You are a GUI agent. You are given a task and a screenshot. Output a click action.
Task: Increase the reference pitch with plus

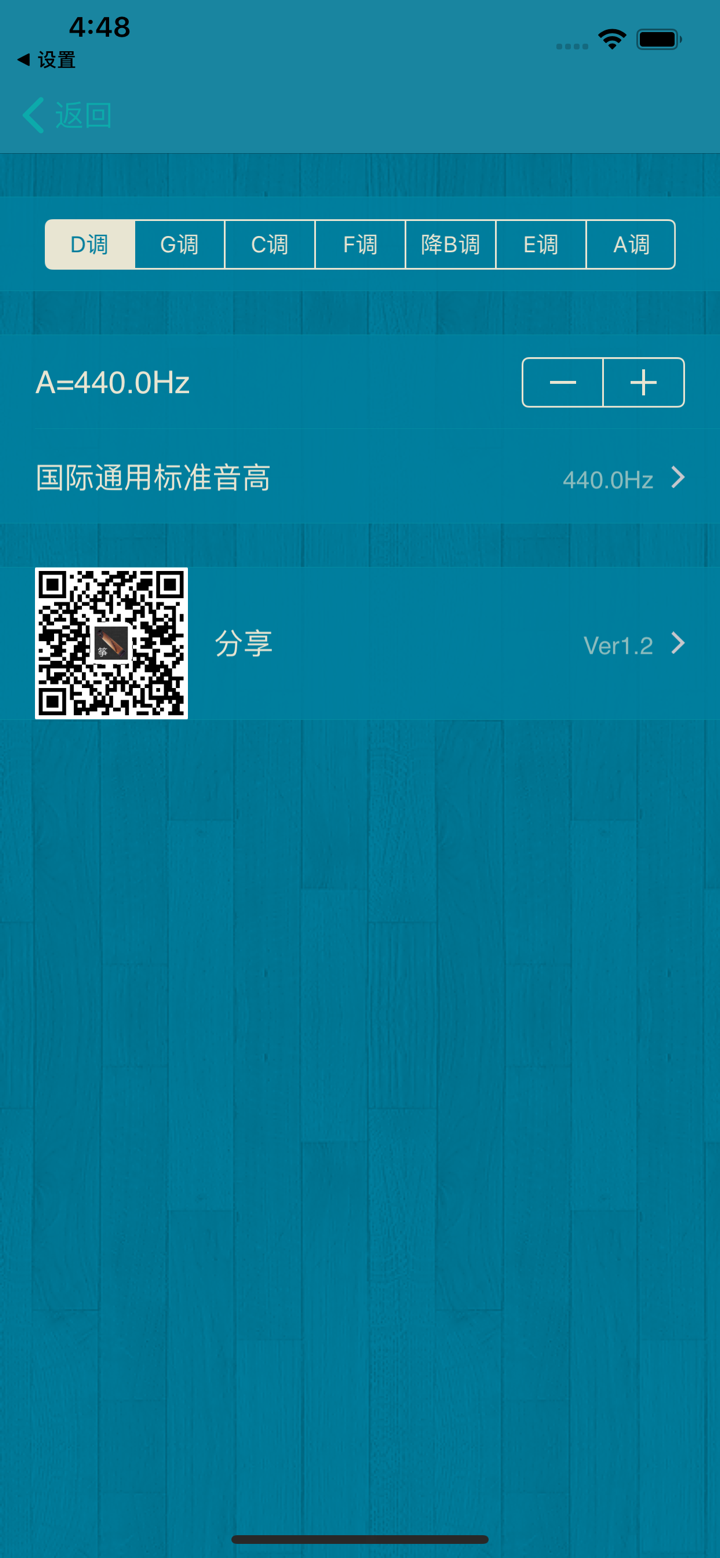[x=643, y=382]
